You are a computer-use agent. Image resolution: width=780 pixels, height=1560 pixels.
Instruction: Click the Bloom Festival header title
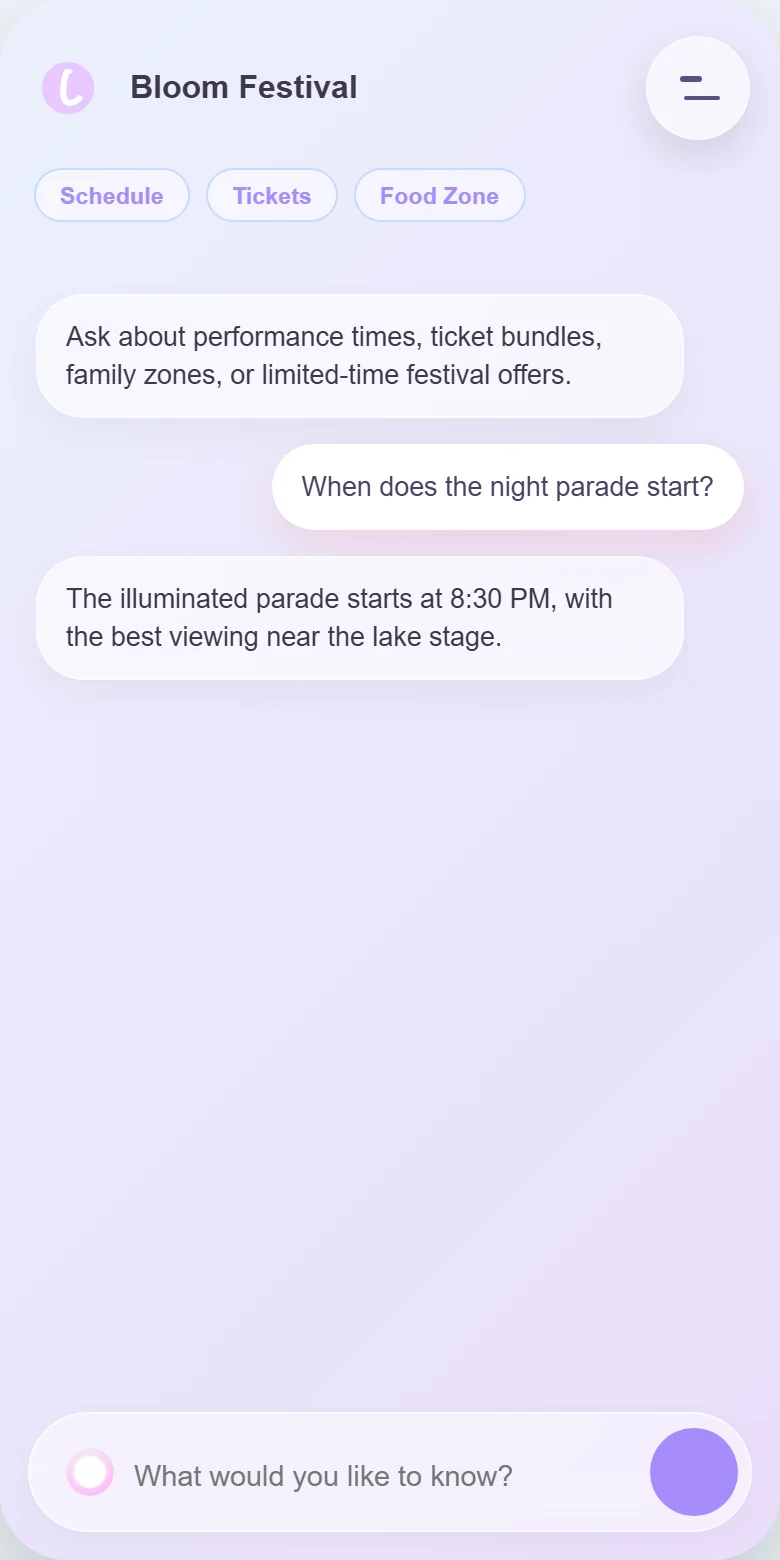243,88
